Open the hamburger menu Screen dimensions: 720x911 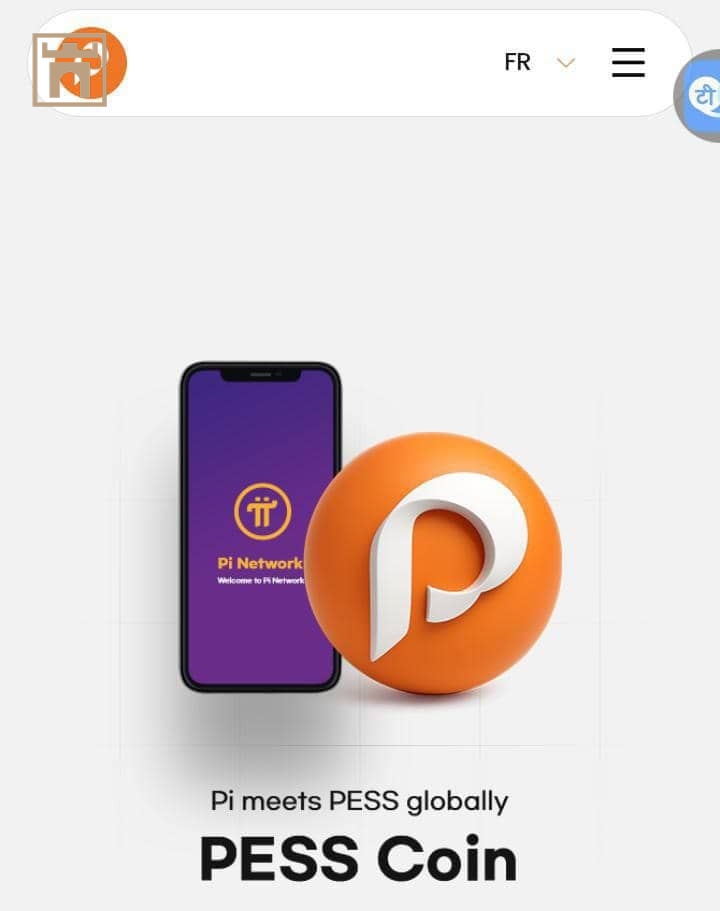point(628,62)
